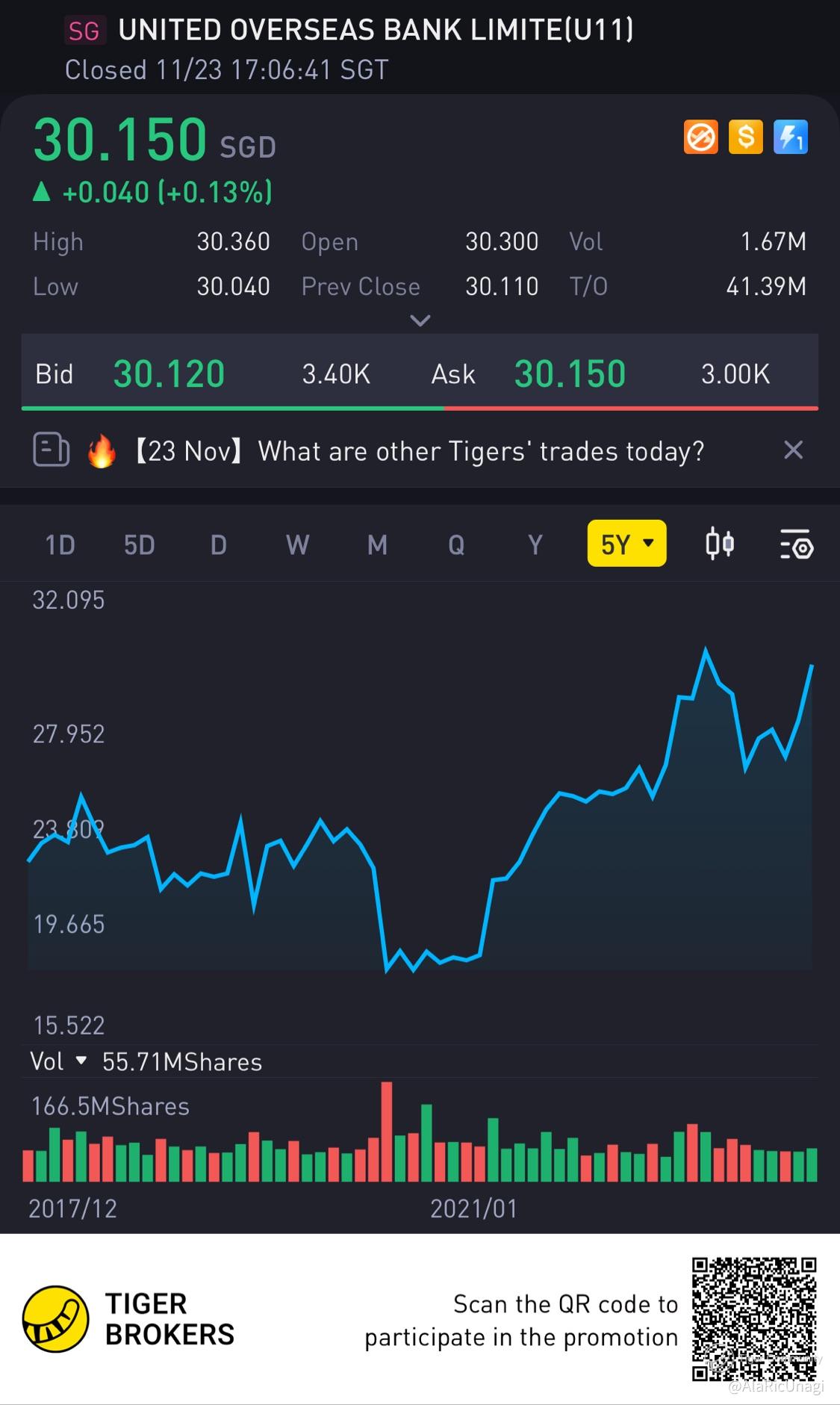This screenshot has width=840, height=1405.
Task: Select the 5D chart range
Action: point(139,545)
